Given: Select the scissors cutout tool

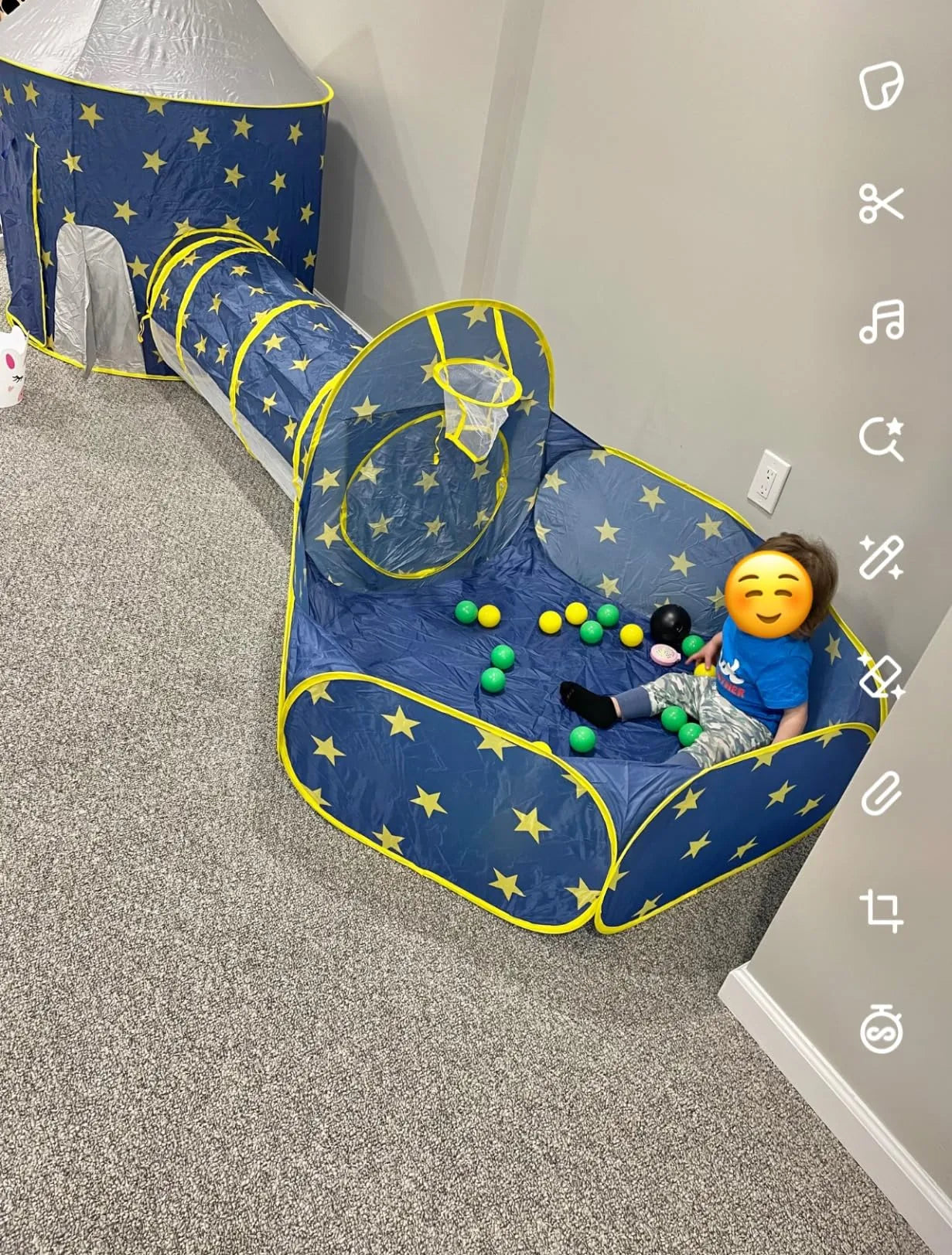Looking at the screenshot, I should coord(881,203).
